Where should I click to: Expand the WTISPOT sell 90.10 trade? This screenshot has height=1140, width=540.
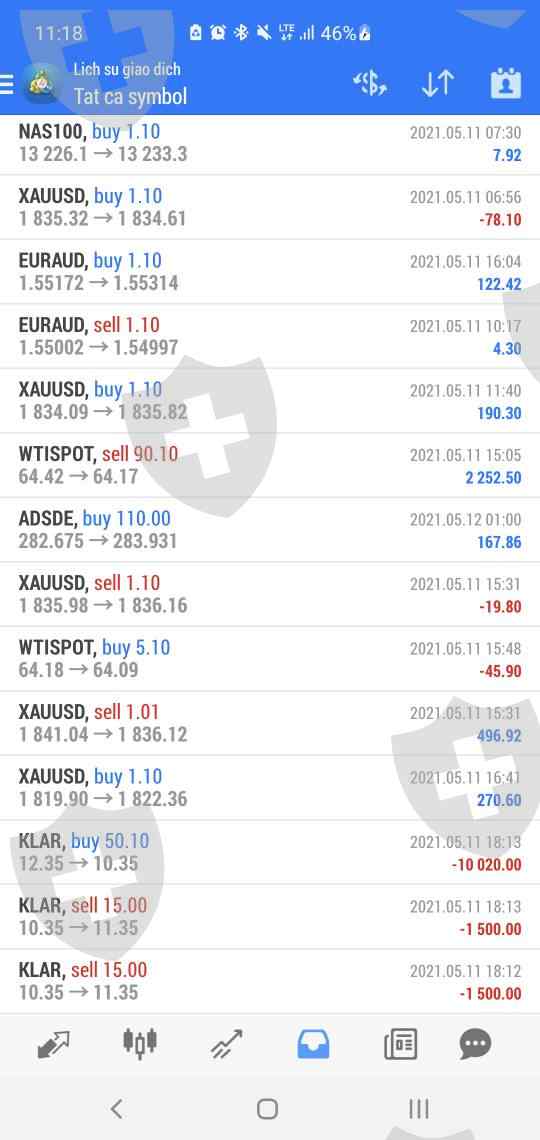[x=270, y=465]
